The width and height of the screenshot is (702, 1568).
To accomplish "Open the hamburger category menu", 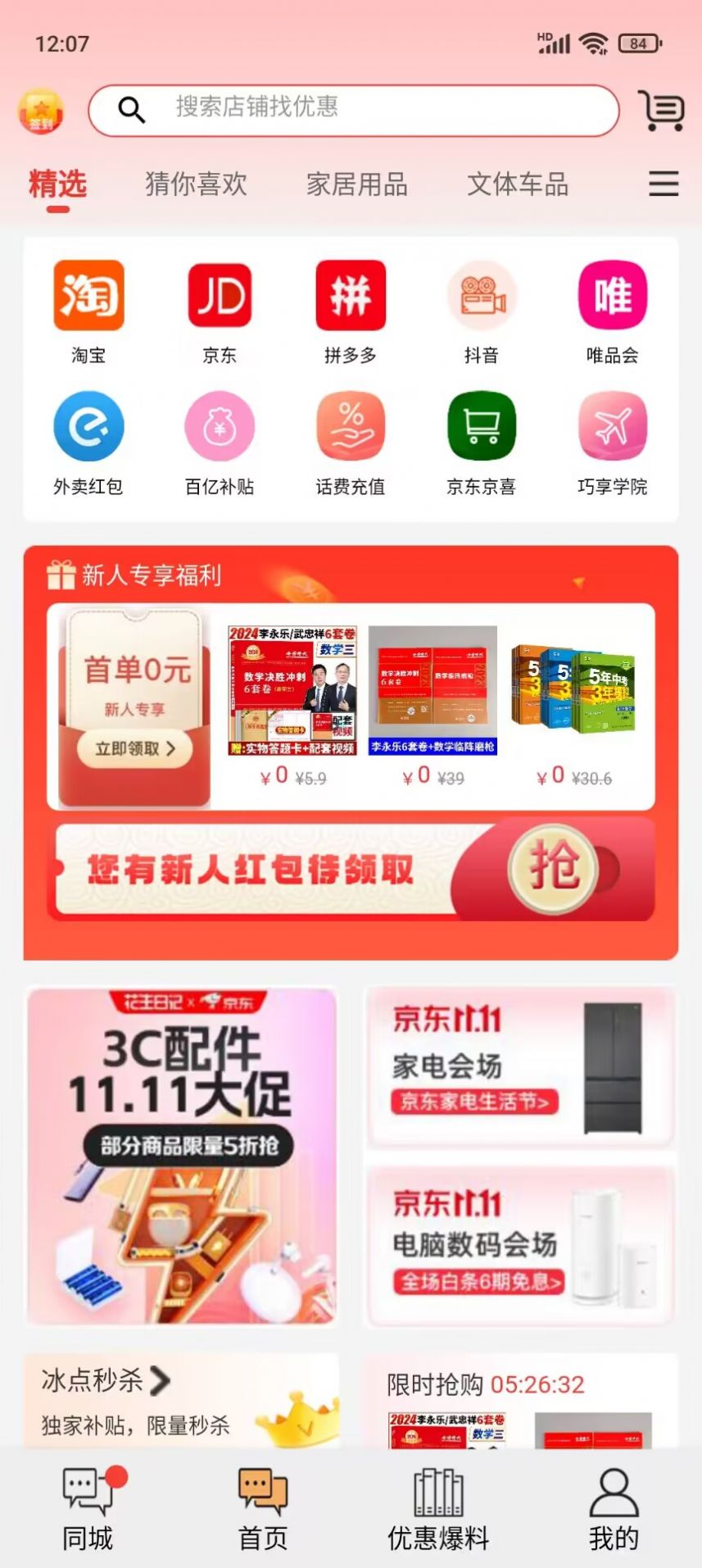I will tap(664, 185).
